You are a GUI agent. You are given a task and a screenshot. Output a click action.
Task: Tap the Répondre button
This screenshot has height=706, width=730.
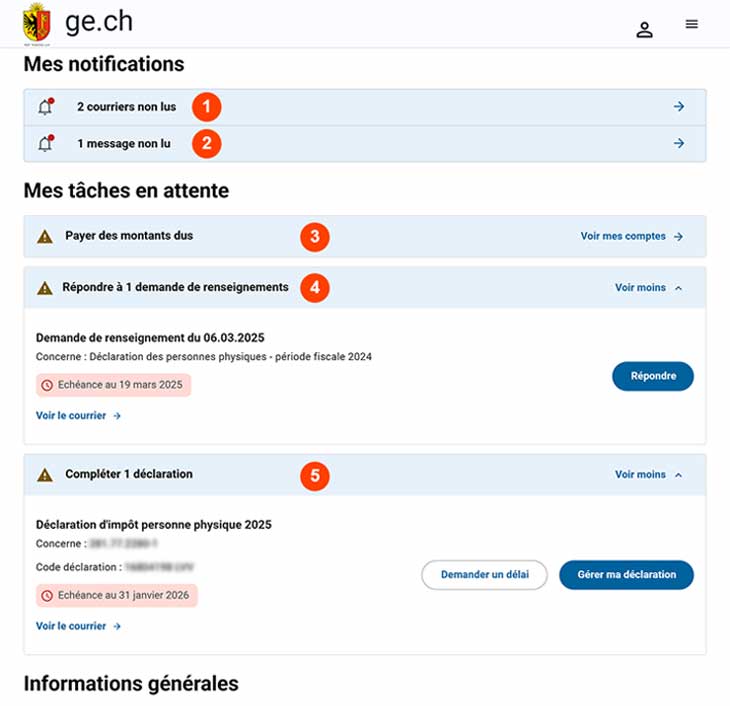coord(653,376)
